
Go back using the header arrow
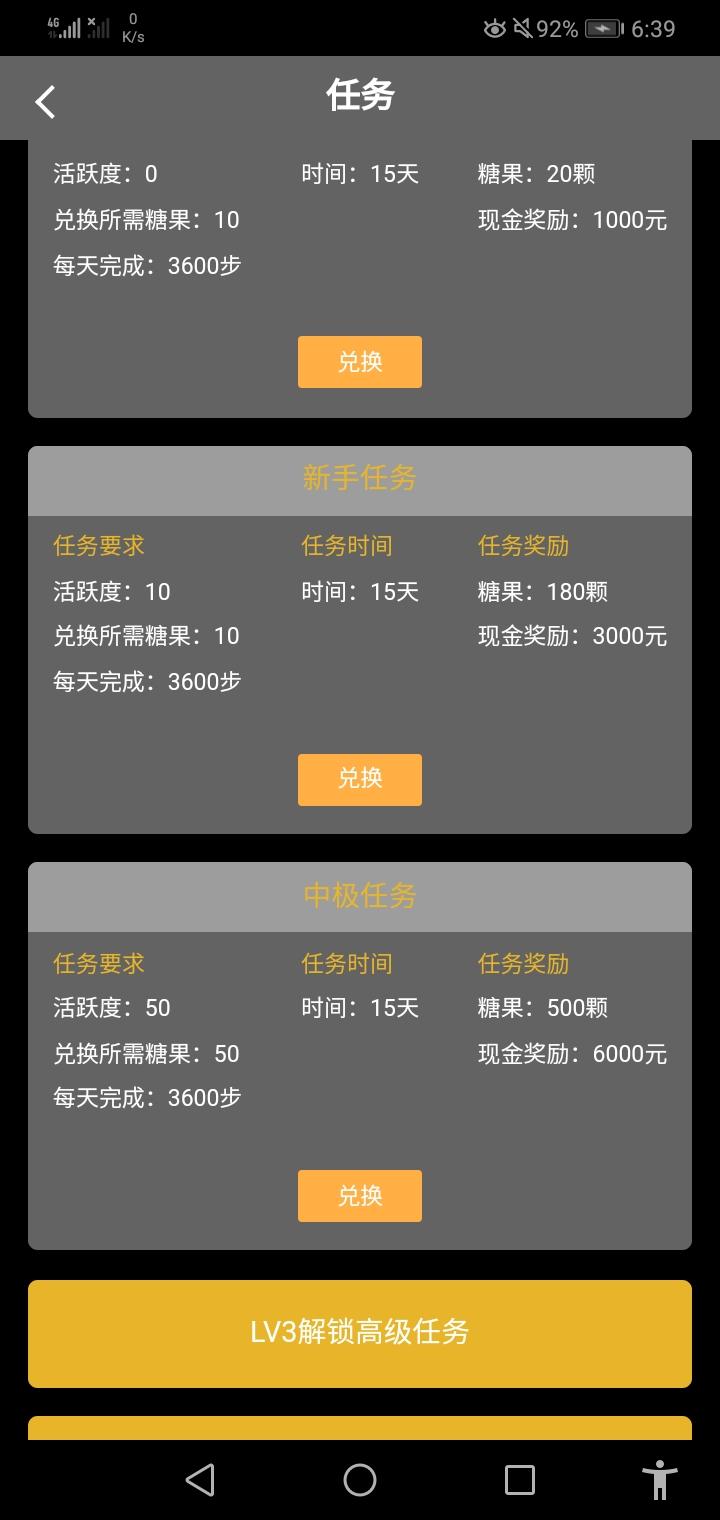pyautogui.click(x=45, y=101)
